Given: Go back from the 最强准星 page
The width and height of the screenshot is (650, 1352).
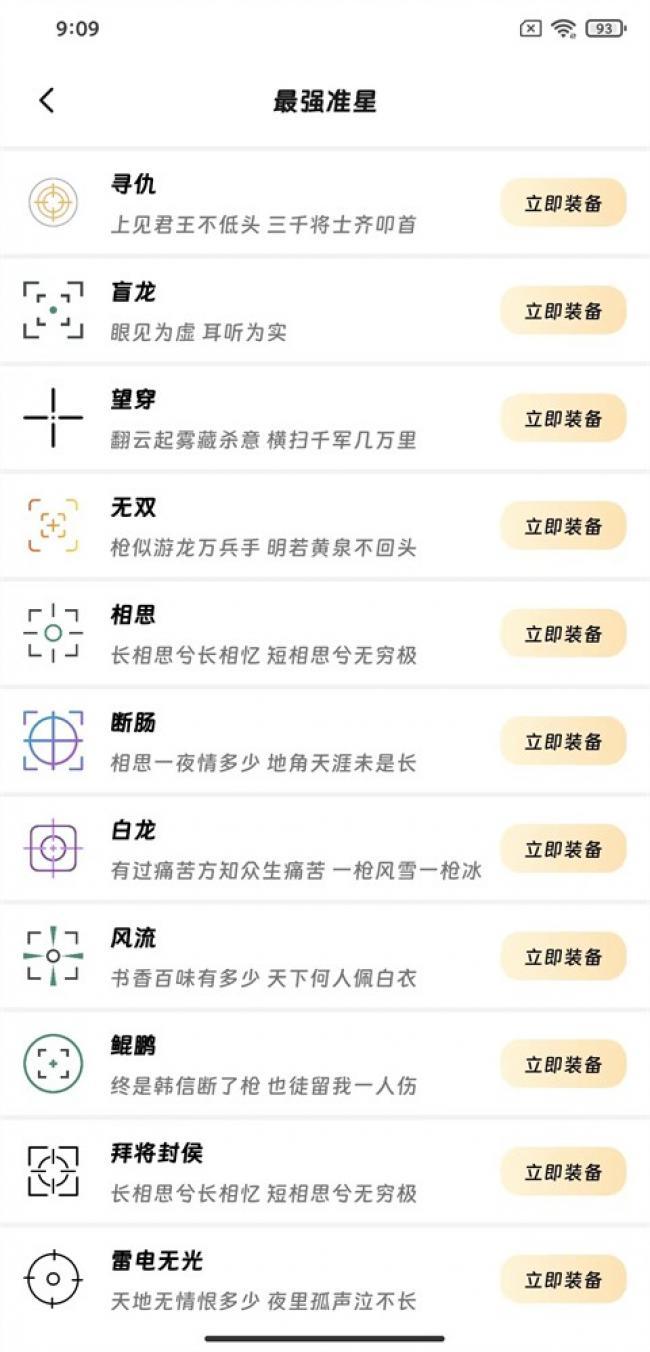Looking at the screenshot, I should coord(46,100).
